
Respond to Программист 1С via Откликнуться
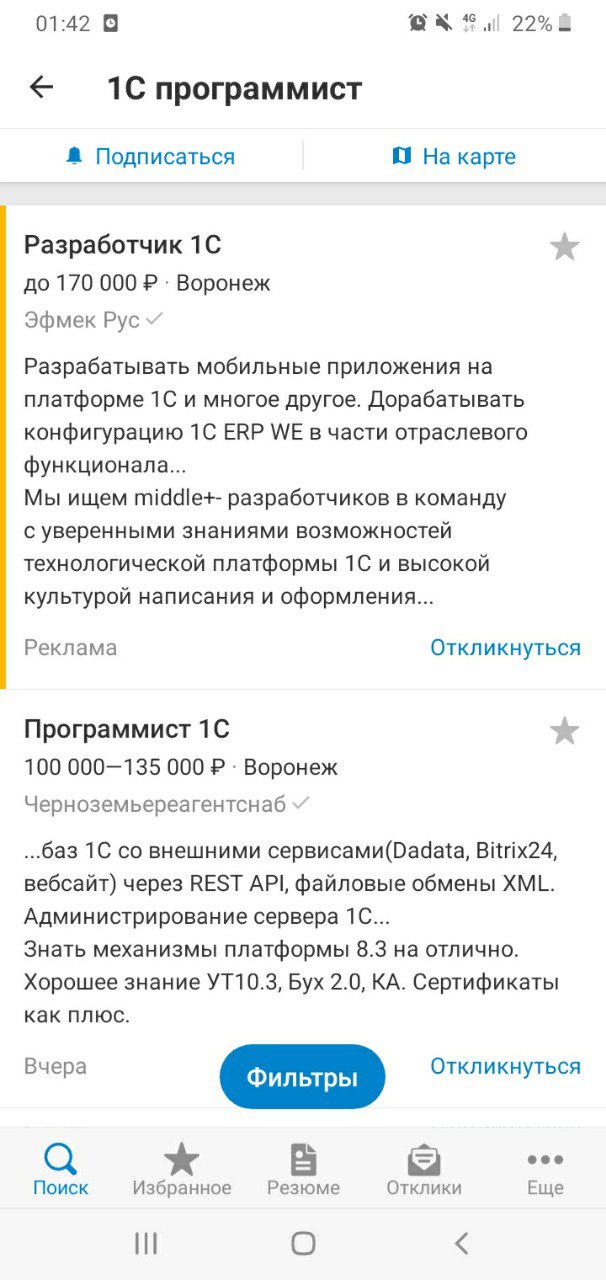pos(505,1067)
